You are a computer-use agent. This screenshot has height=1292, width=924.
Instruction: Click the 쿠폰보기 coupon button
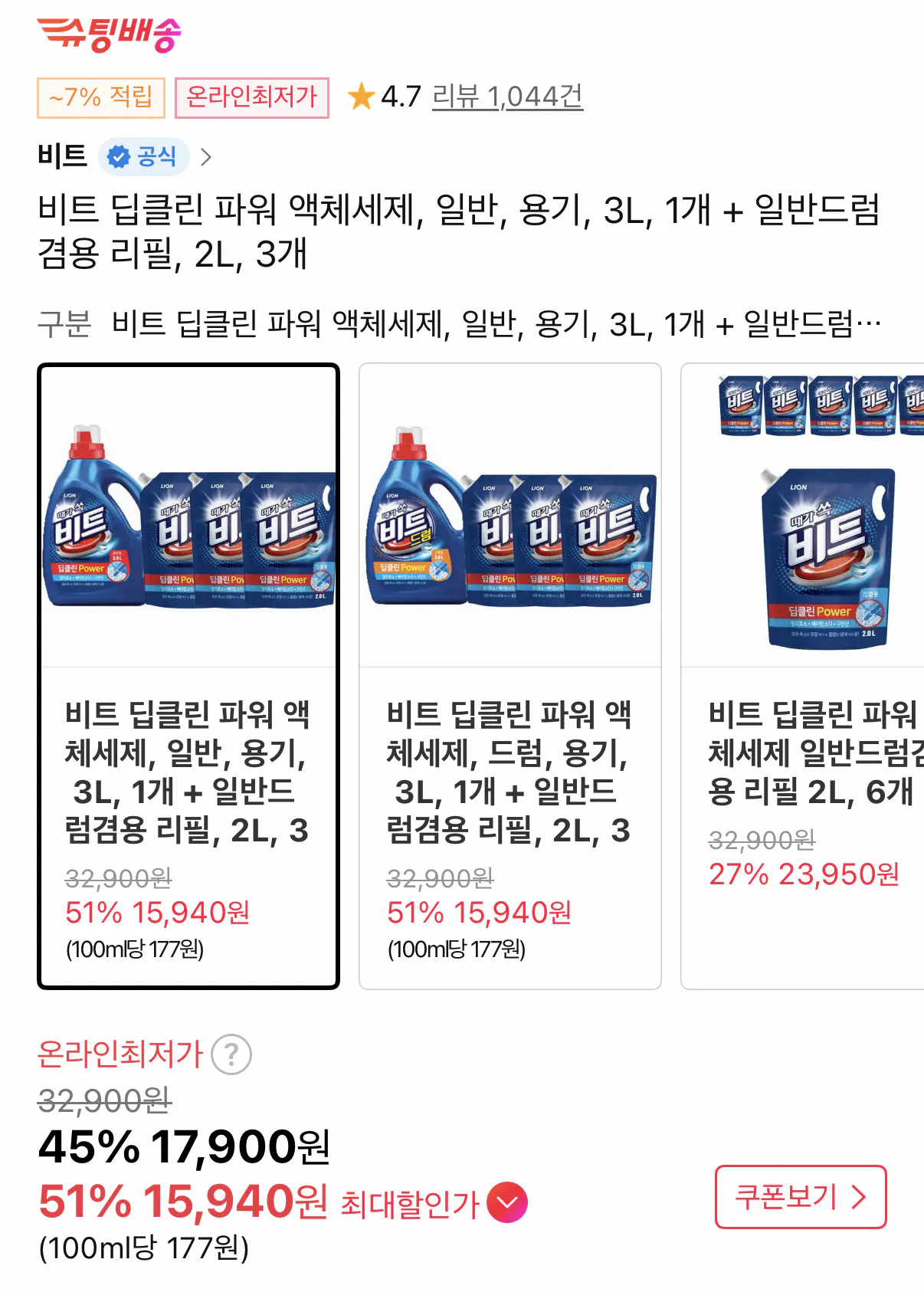click(x=799, y=1197)
